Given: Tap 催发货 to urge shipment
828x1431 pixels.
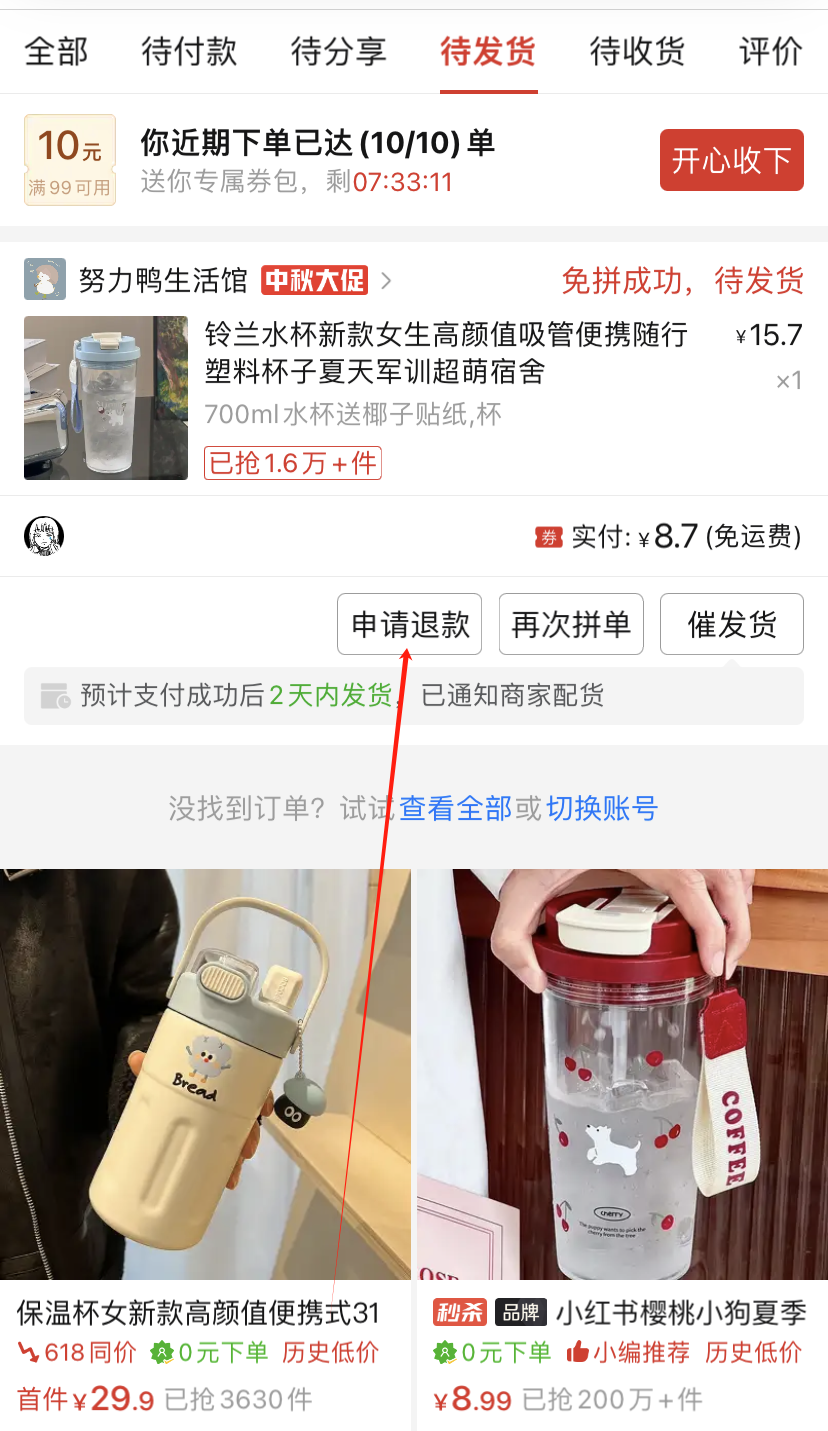Looking at the screenshot, I should pos(732,625).
